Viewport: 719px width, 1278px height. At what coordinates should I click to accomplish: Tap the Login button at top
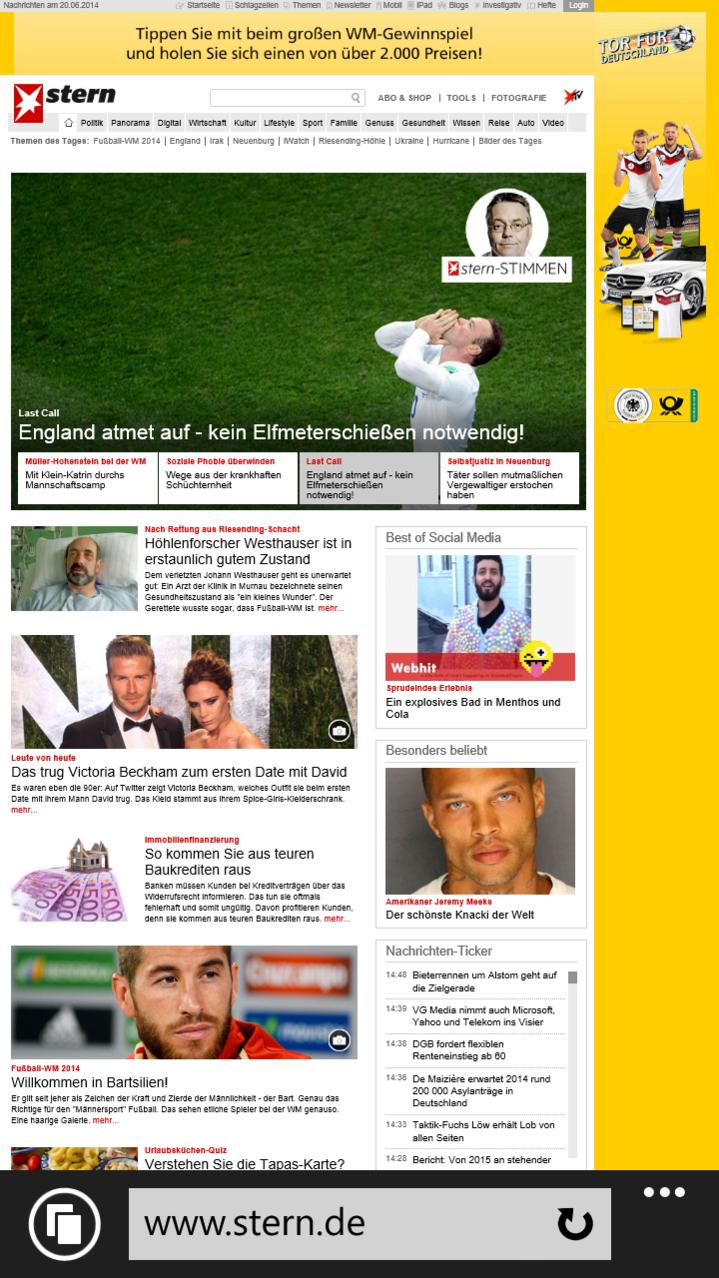(x=578, y=5)
